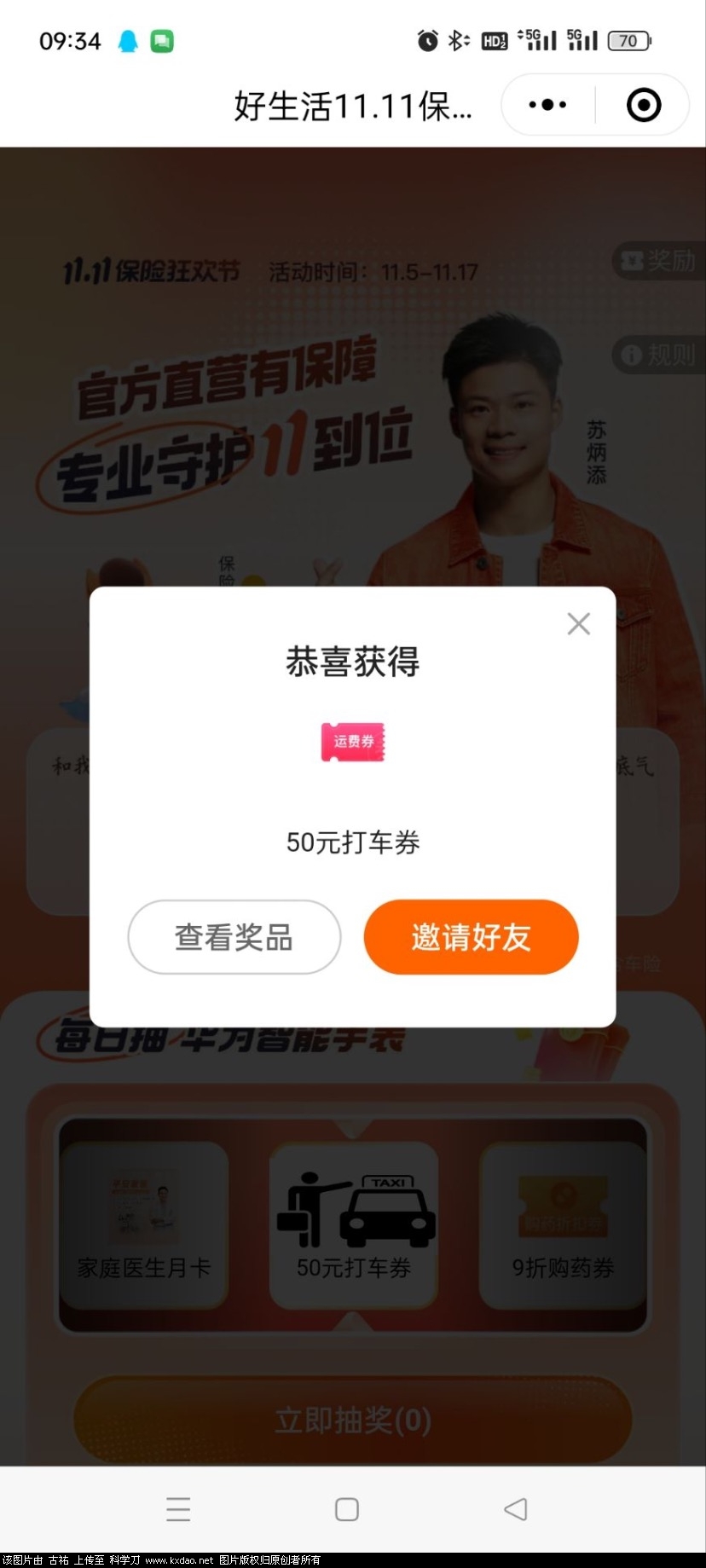The height and width of the screenshot is (1568, 706).
Task: Tap 查看奖品 to view the prize
Action: pos(234,937)
